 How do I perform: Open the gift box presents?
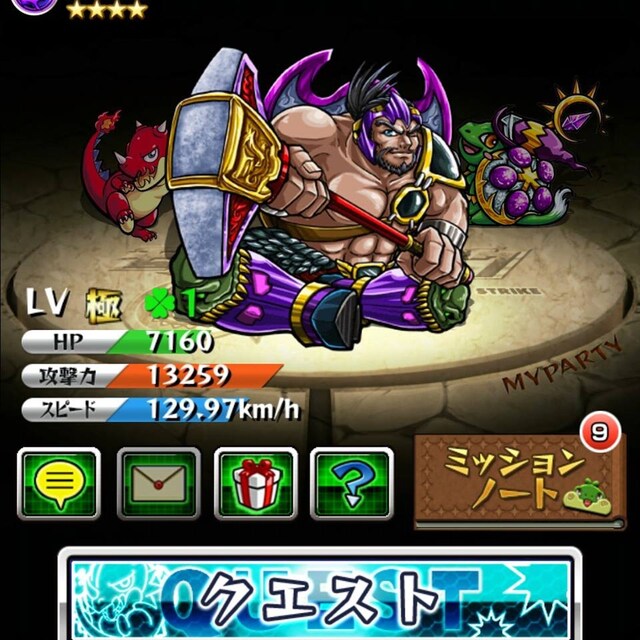pos(255,483)
